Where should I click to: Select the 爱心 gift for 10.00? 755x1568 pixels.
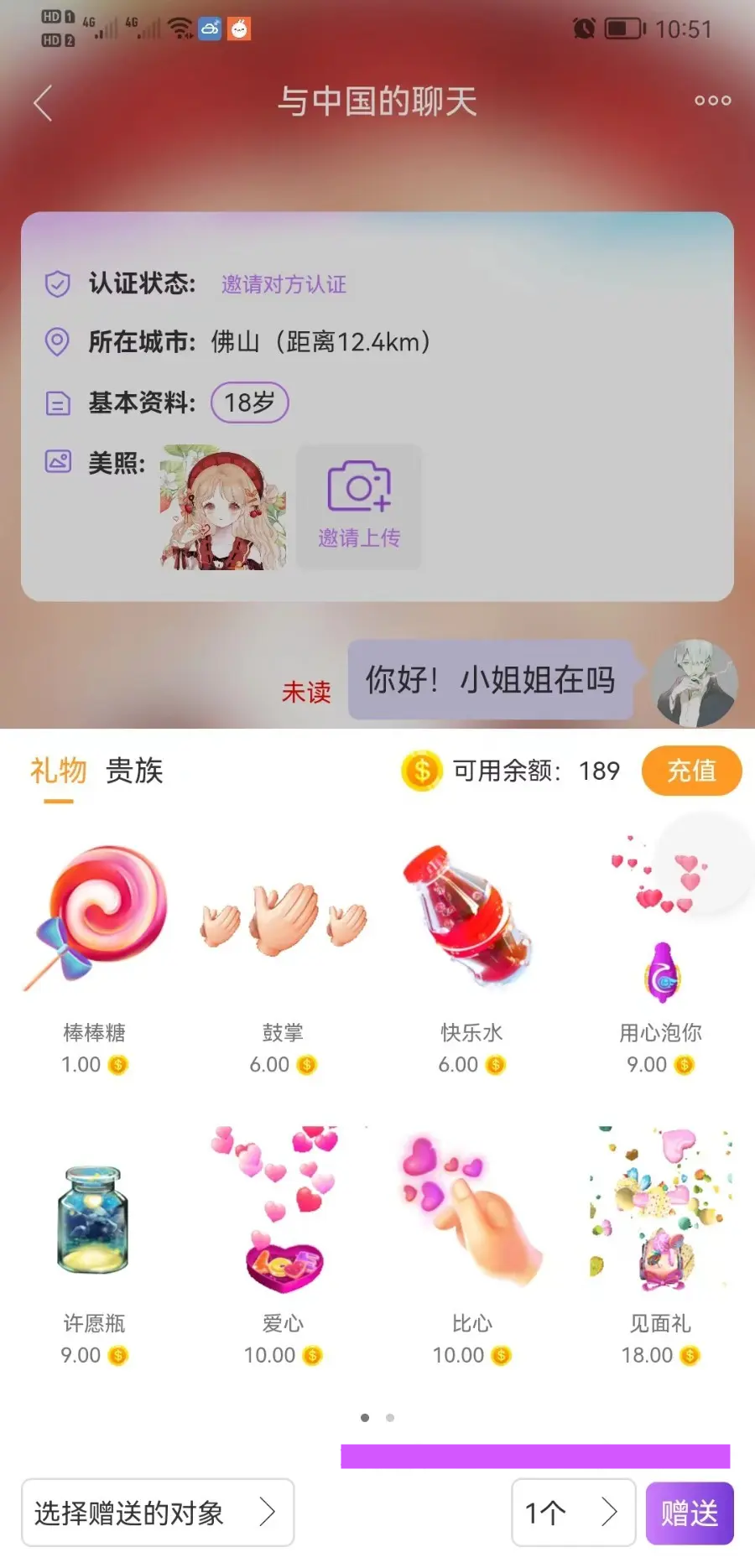pos(283,1245)
